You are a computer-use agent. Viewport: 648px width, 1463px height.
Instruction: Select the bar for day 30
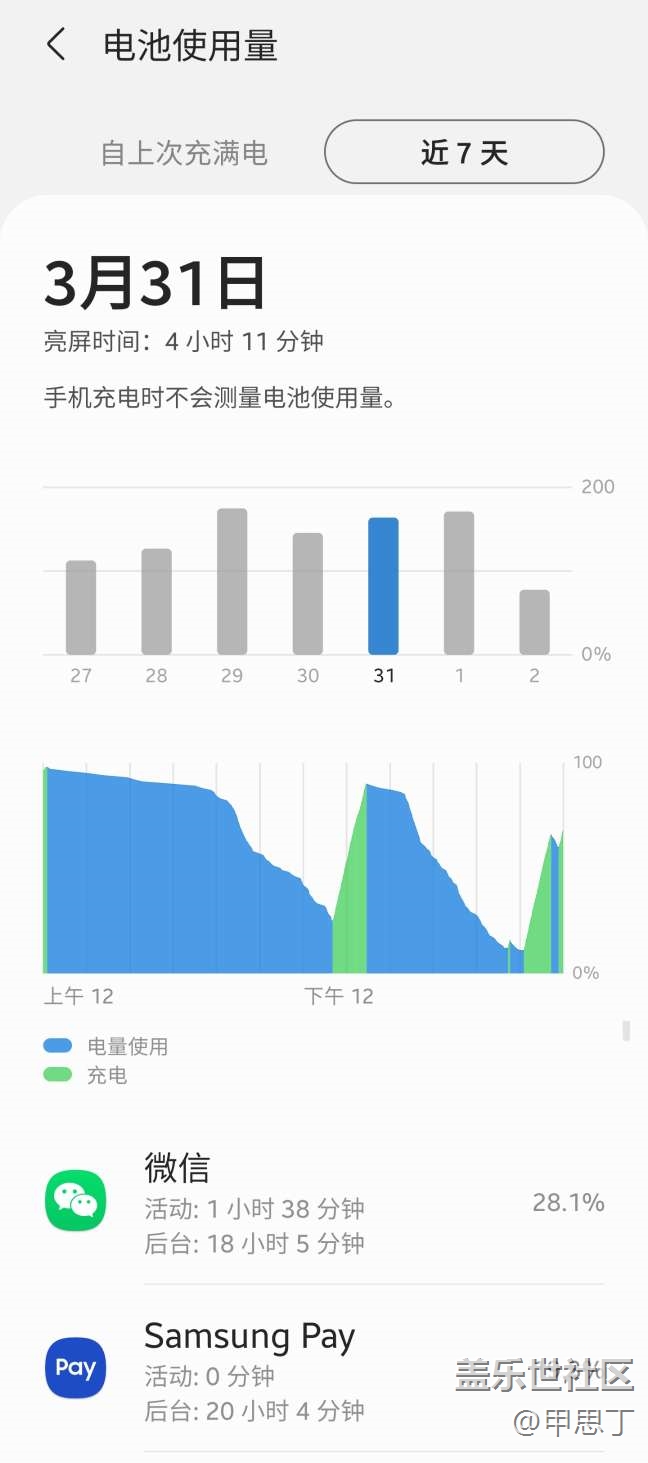click(x=308, y=593)
